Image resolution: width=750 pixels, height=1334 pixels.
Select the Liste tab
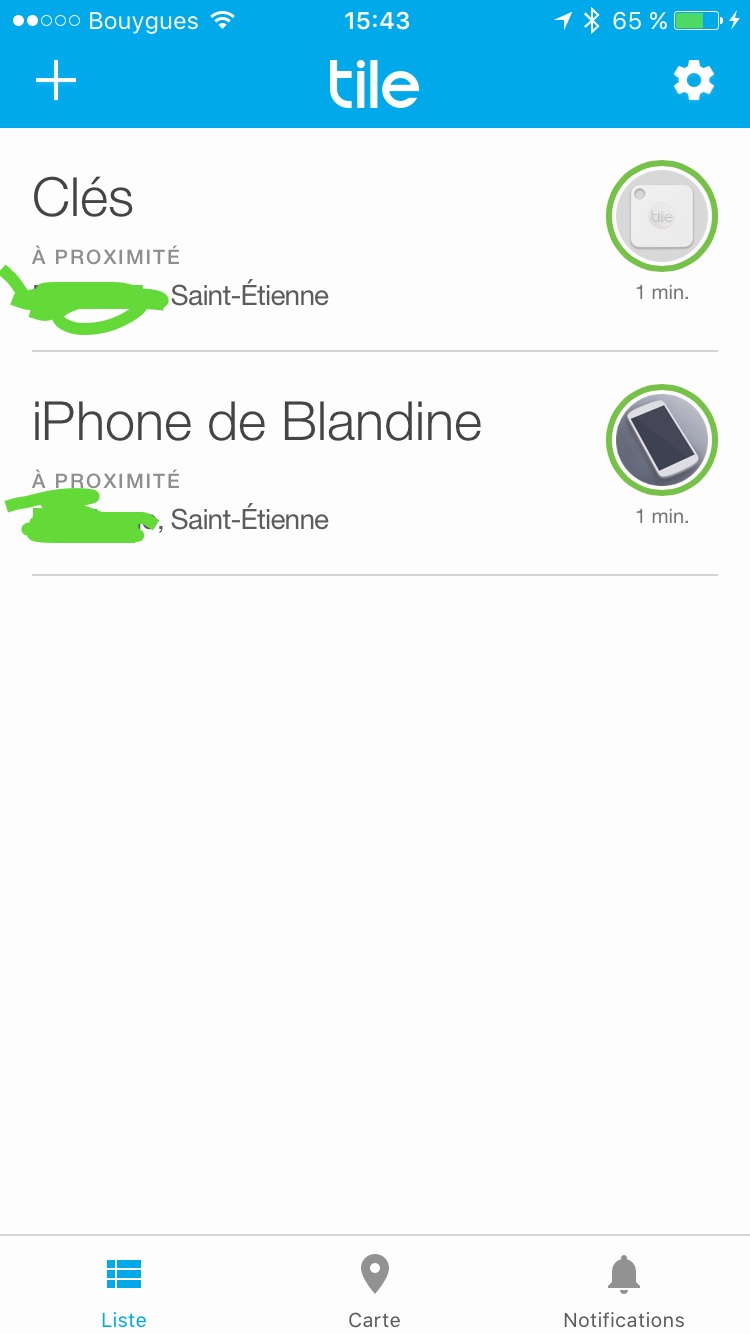tap(124, 1290)
